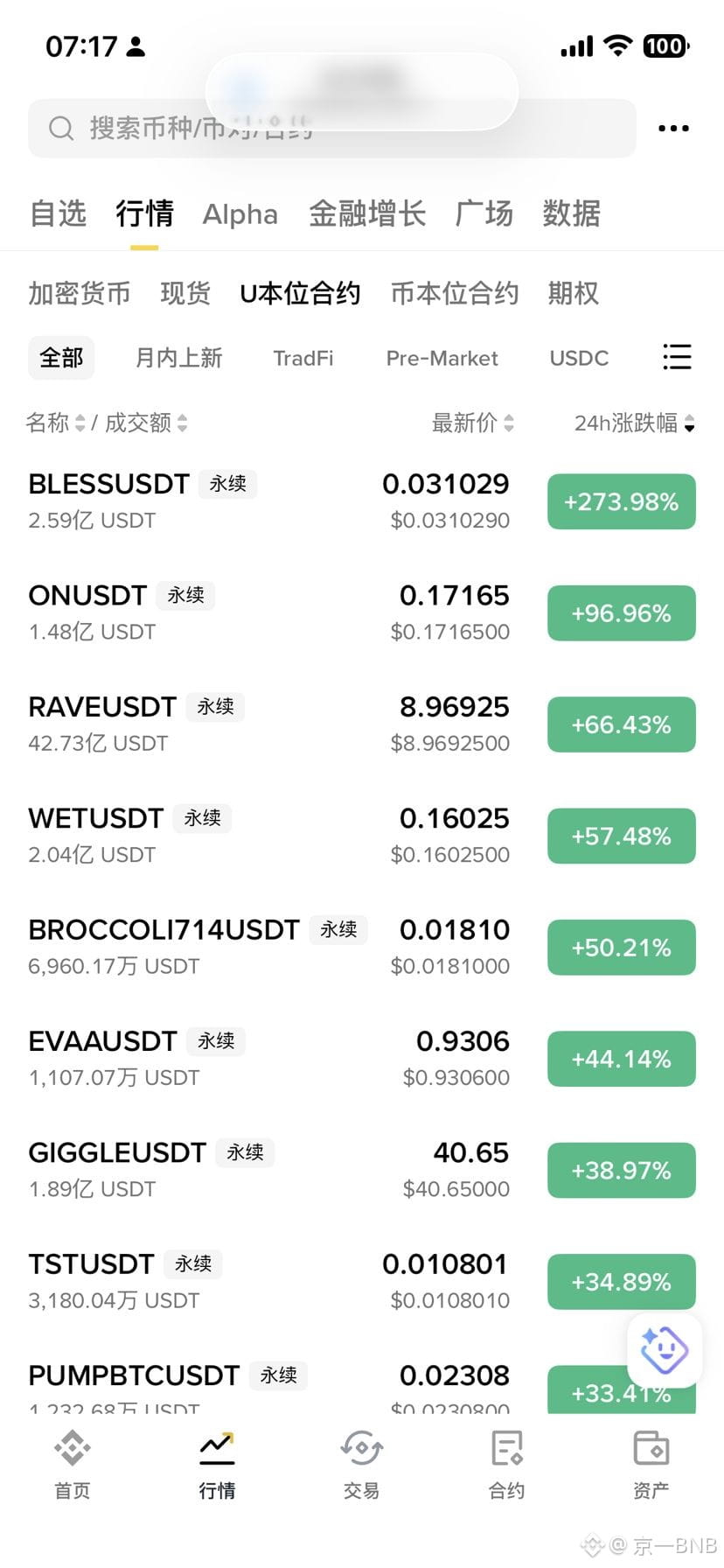Select the 现货 spot market tab
This screenshot has height=1568, width=724.
tap(185, 293)
